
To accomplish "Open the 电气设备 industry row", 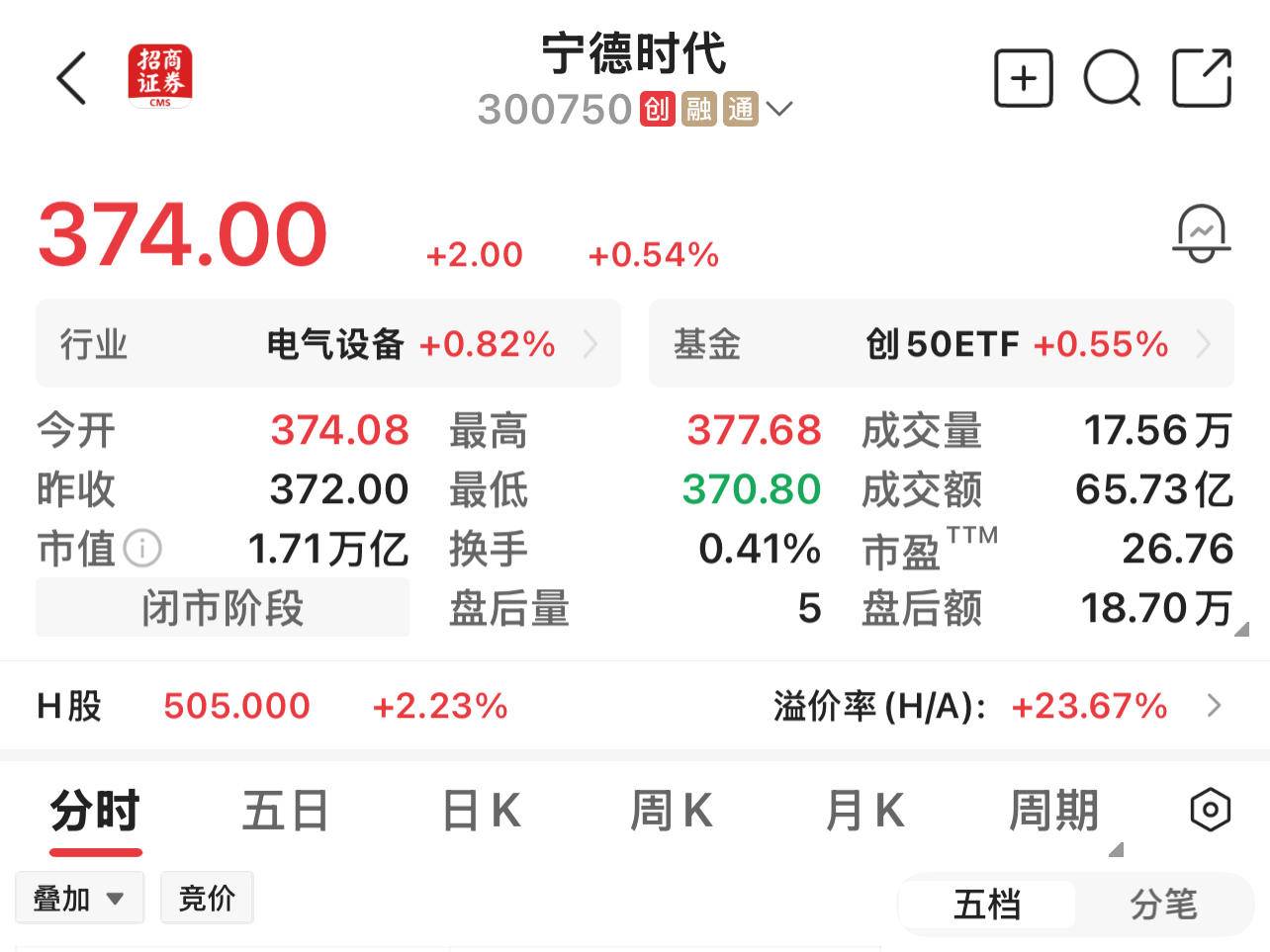I will 328,344.
